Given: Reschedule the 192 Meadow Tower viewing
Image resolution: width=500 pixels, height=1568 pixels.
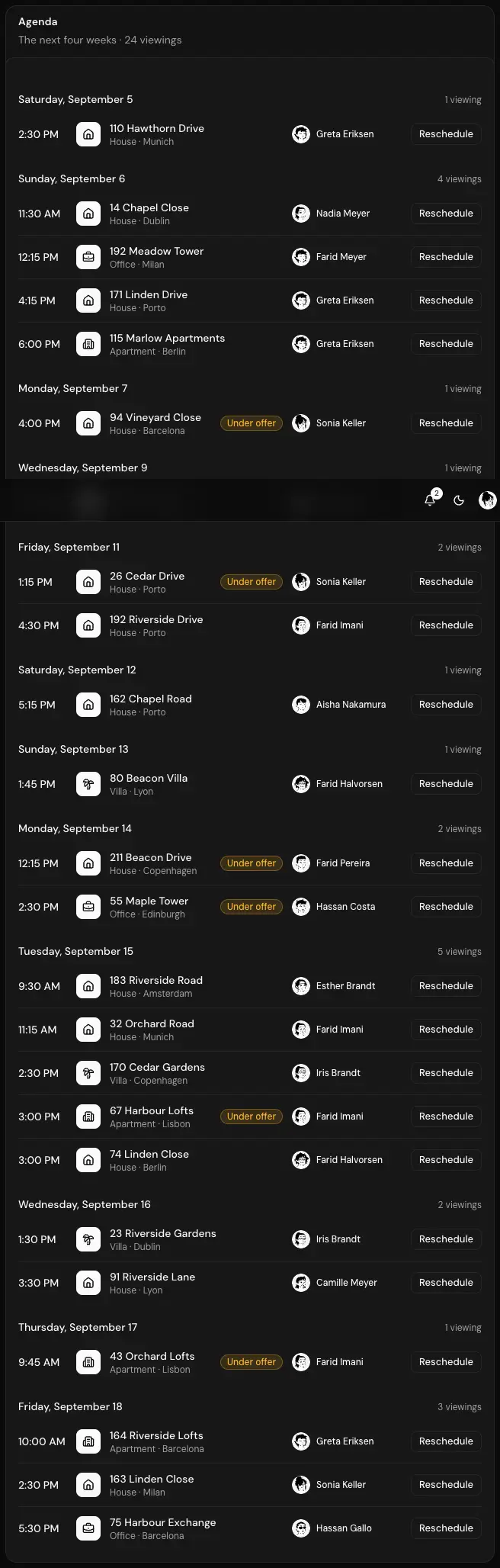Looking at the screenshot, I should (x=446, y=257).
